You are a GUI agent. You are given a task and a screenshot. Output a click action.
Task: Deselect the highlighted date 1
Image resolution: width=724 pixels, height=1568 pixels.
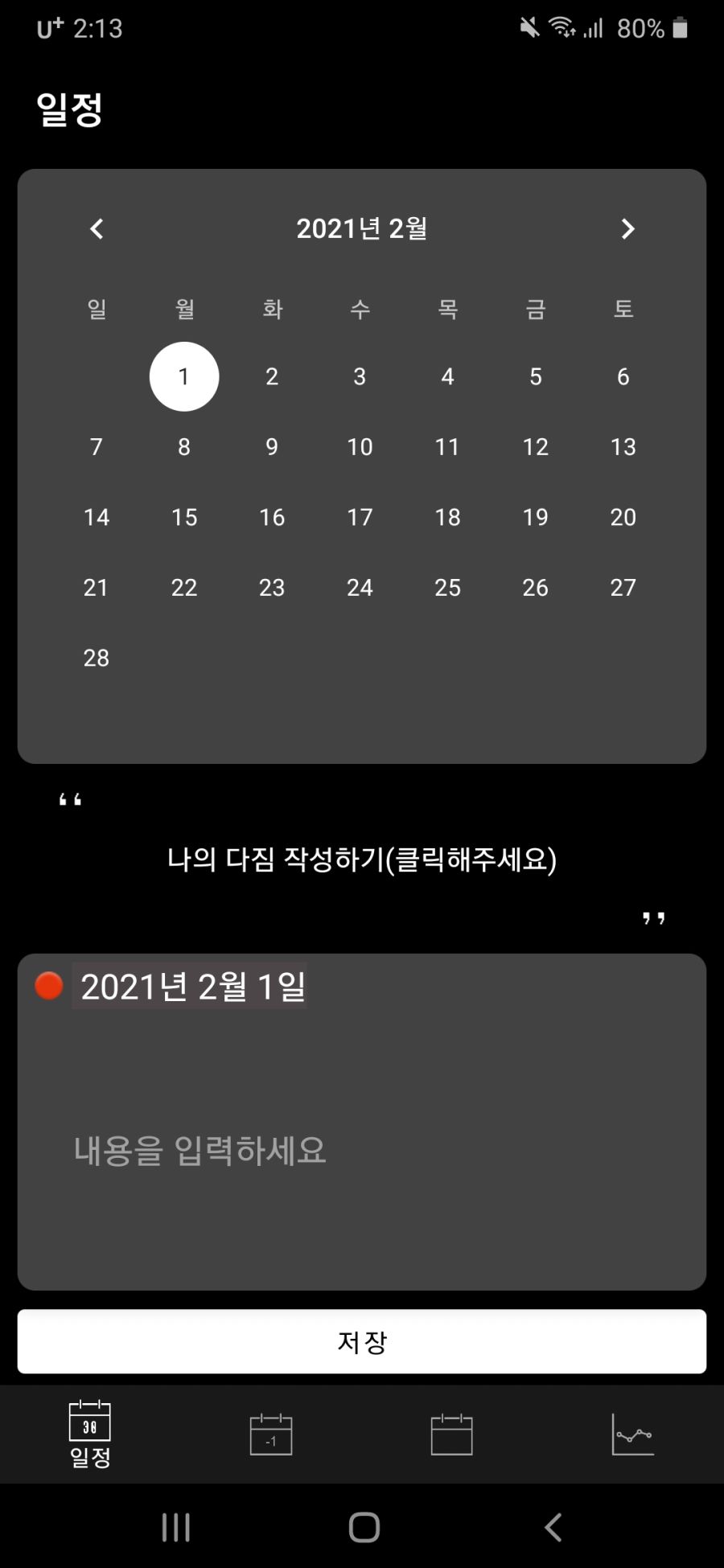tap(184, 376)
